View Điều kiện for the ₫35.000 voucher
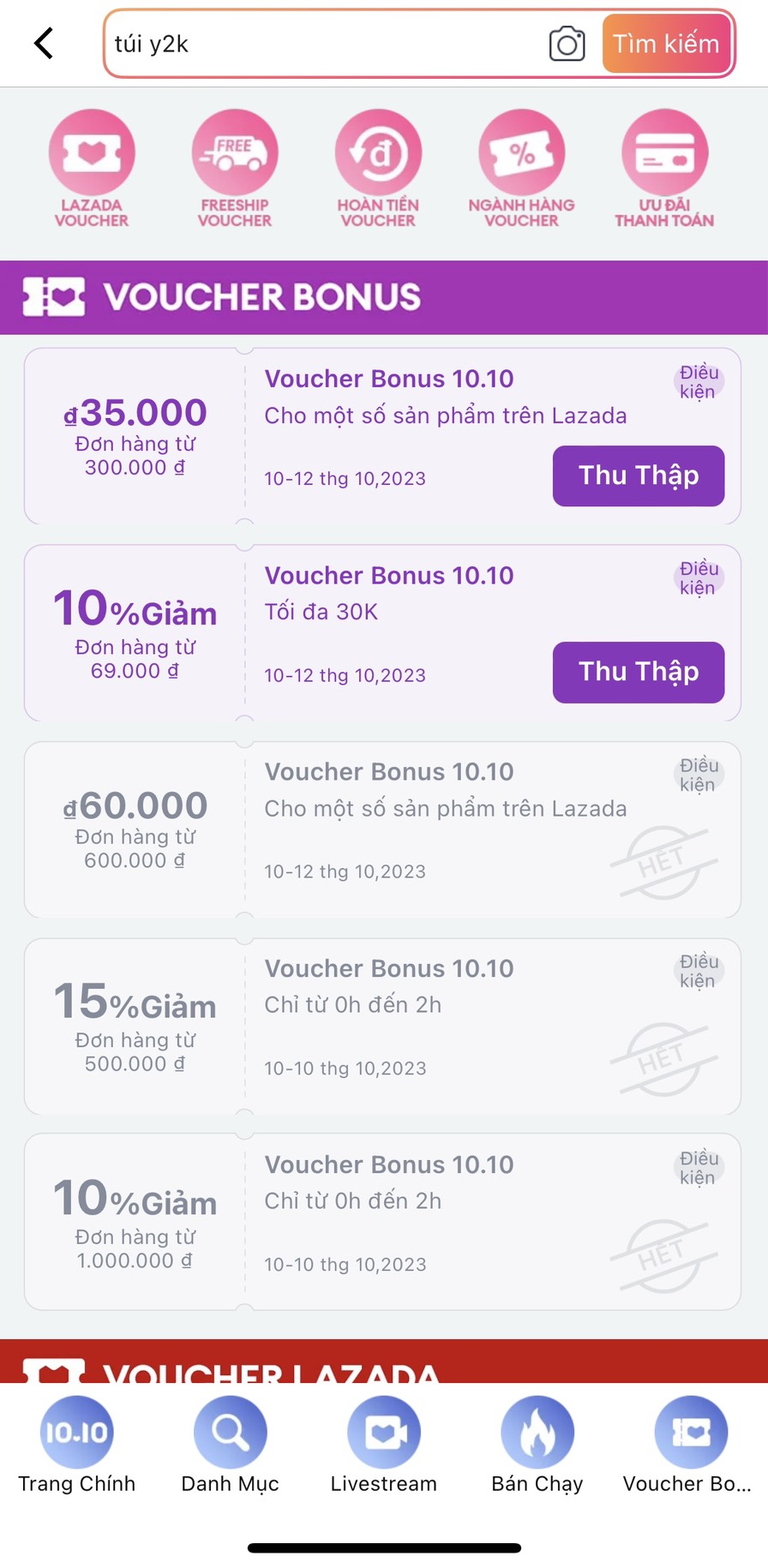Image resolution: width=768 pixels, height=1568 pixels. (699, 382)
